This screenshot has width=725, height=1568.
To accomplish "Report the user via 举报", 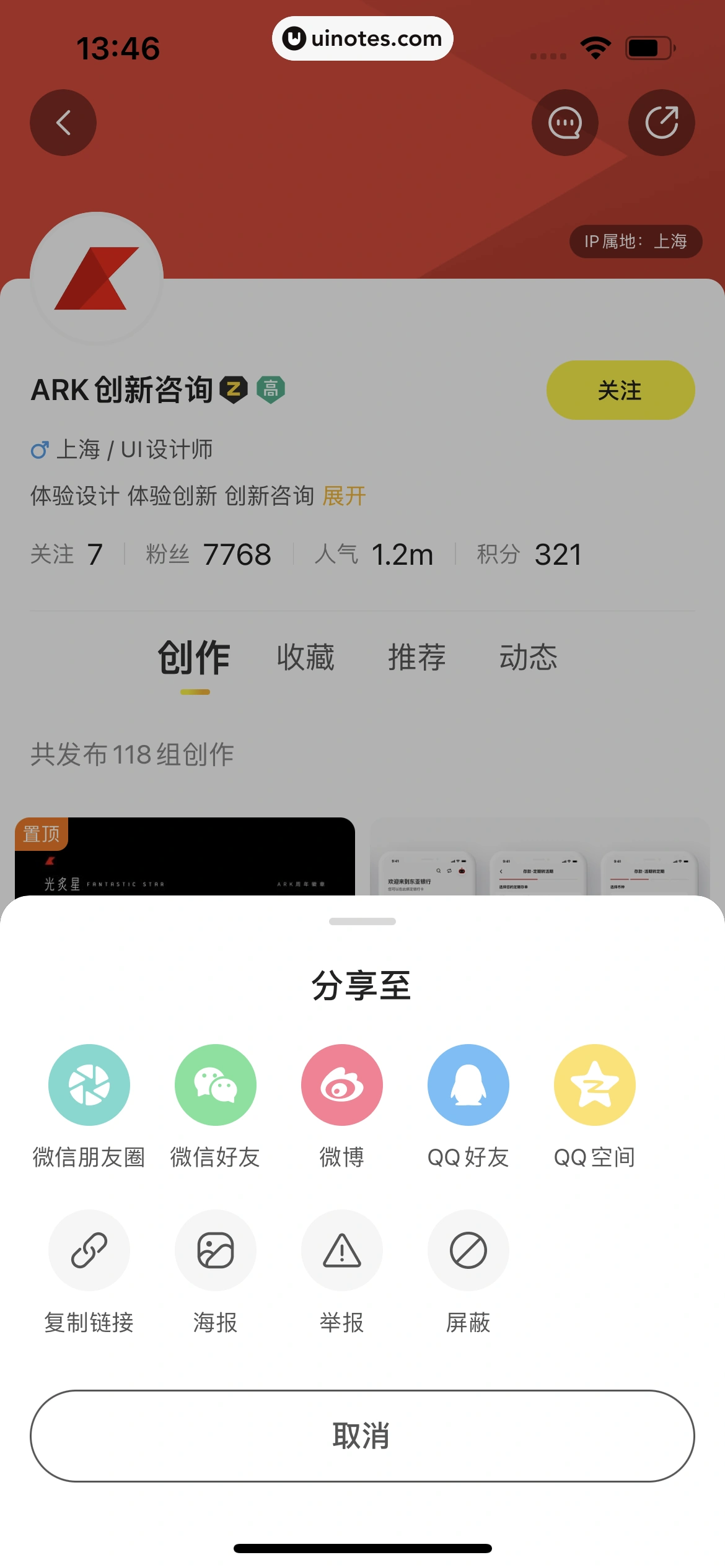I will [x=342, y=1251].
